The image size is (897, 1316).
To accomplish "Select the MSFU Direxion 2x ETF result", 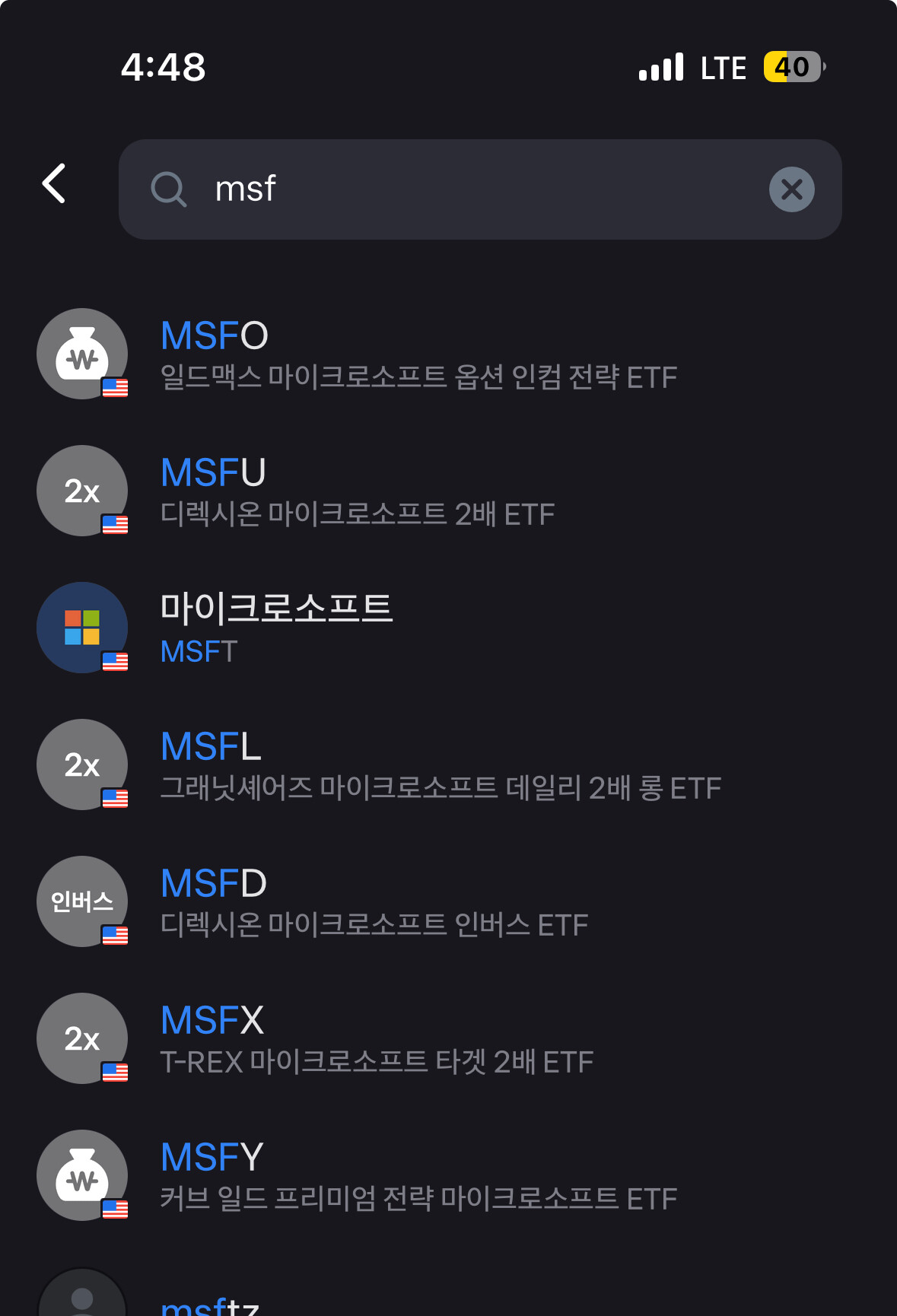I will (x=358, y=491).
